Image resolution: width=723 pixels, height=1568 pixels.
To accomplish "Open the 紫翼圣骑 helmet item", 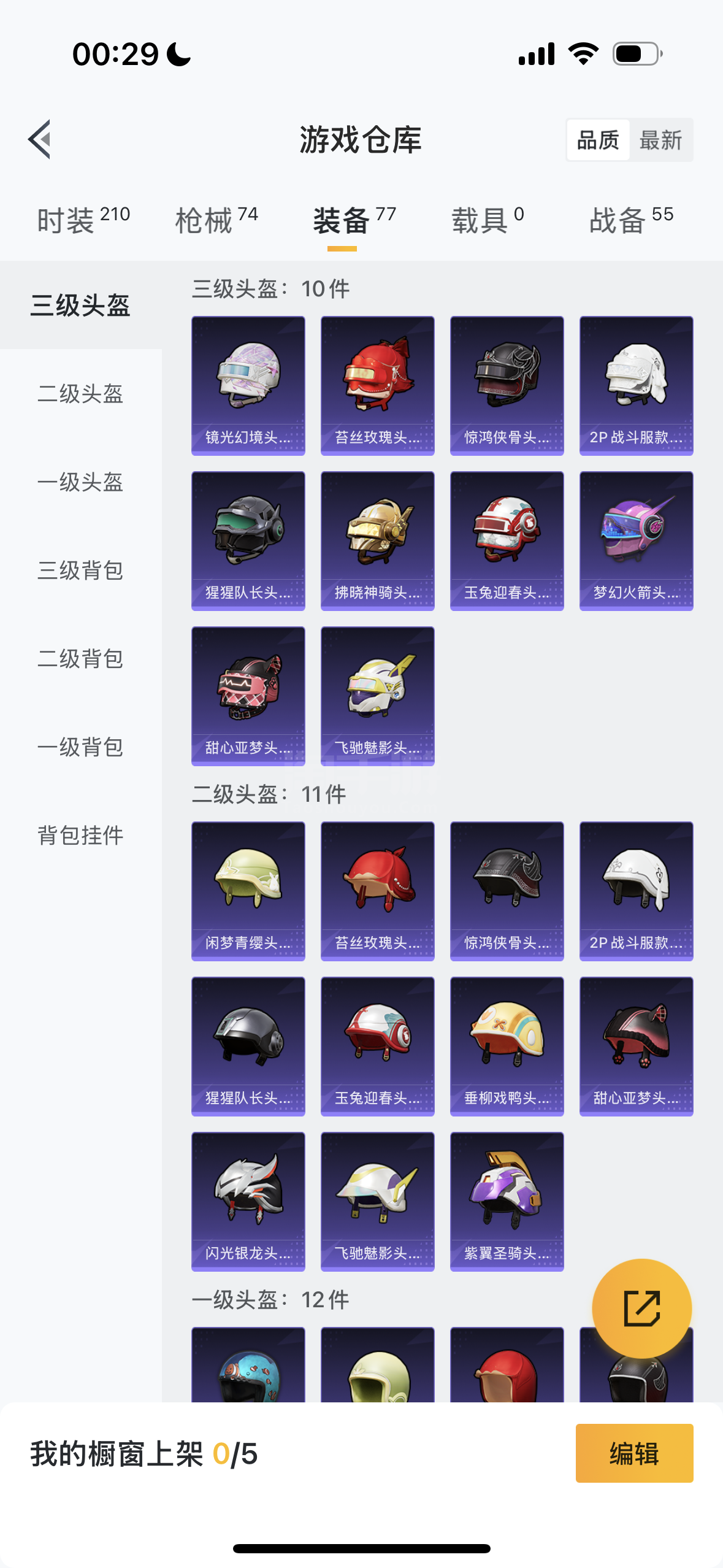I will pyautogui.click(x=507, y=1201).
